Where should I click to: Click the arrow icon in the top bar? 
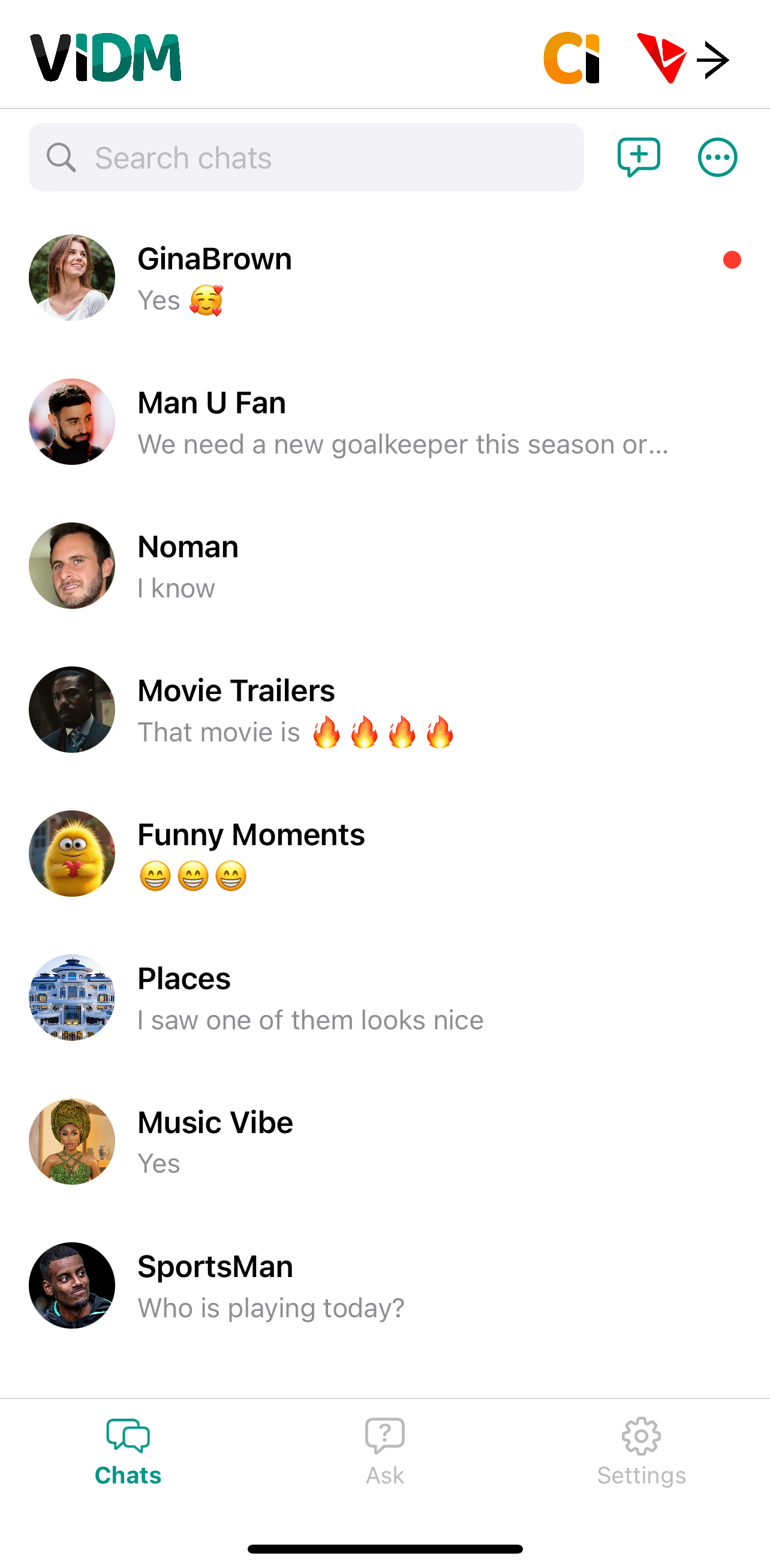[714, 58]
